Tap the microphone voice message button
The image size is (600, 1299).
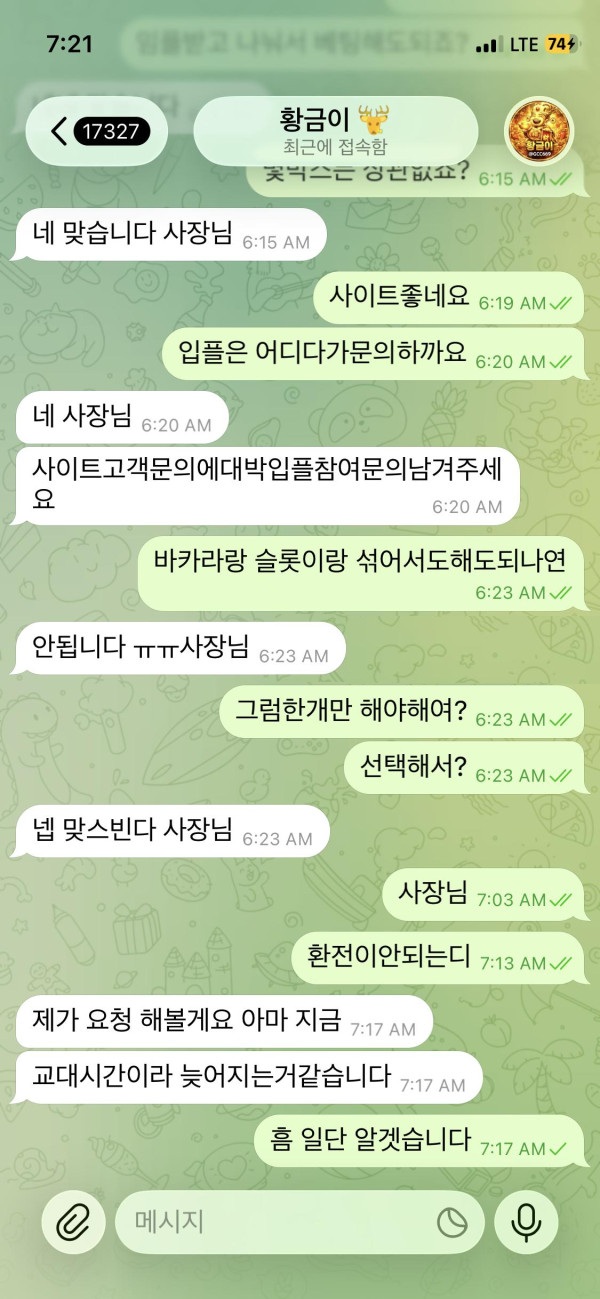[526, 1222]
